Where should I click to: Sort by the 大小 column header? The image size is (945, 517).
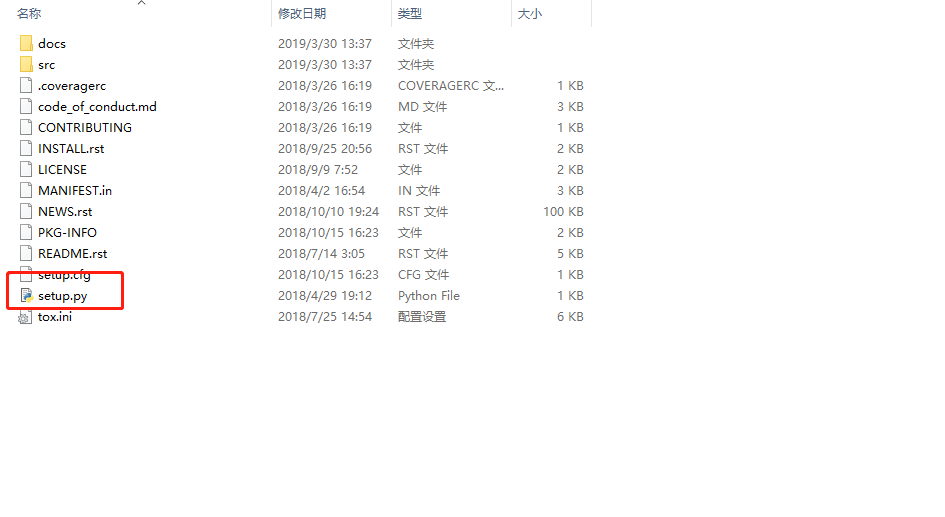[528, 13]
